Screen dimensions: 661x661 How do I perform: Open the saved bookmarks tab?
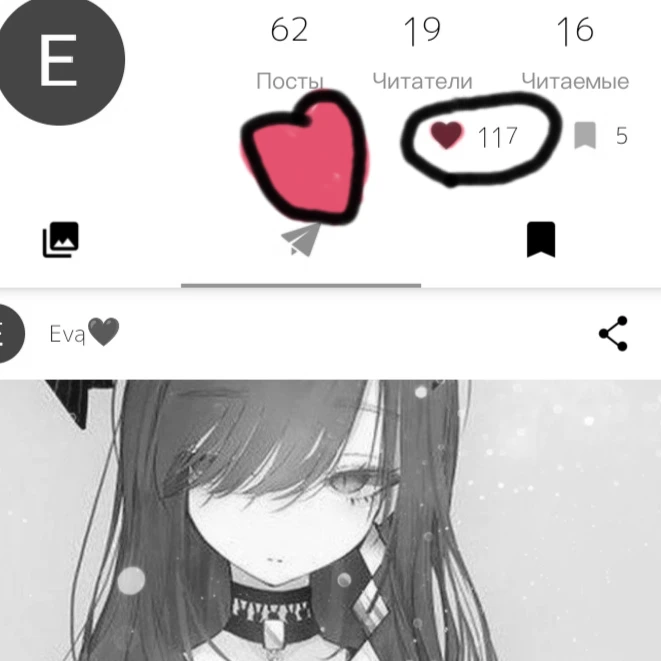pos(541,239)
